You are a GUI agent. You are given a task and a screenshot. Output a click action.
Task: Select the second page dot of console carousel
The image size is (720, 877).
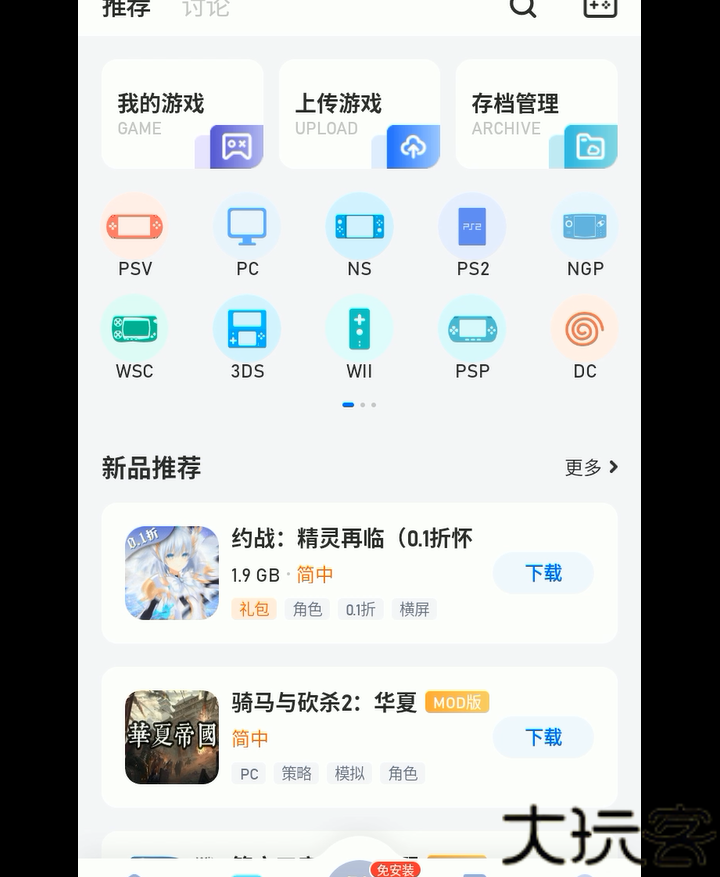click(x=361, y=404)
